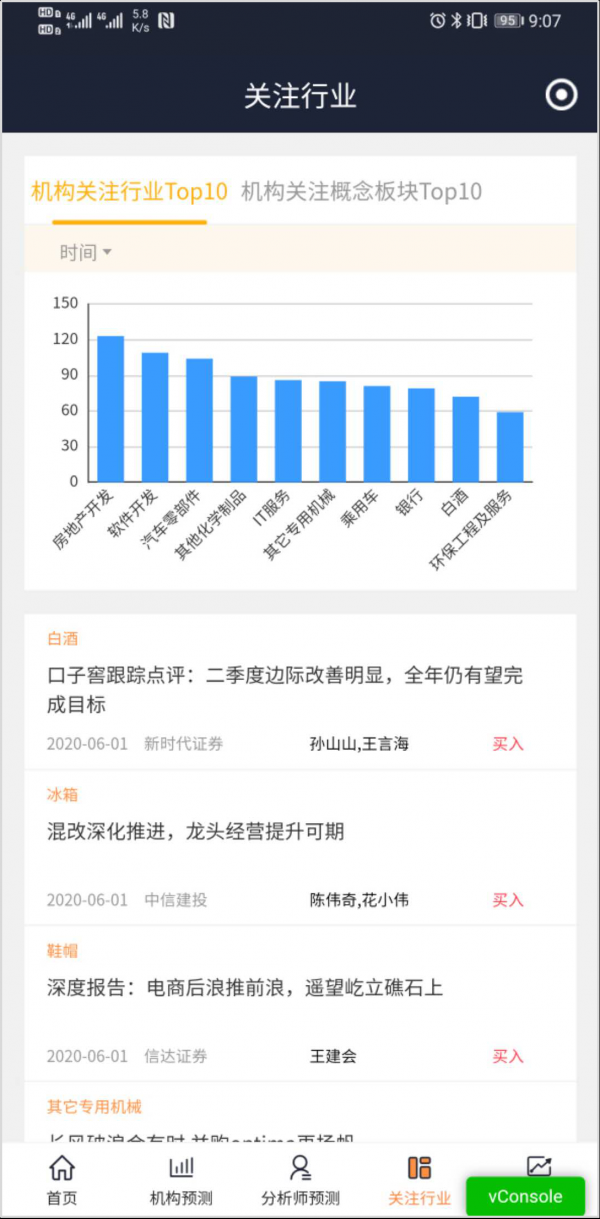Screen dimensions: 600x1219
Task: Open the 分析师预测 tab
Action: coord(300,1180)
